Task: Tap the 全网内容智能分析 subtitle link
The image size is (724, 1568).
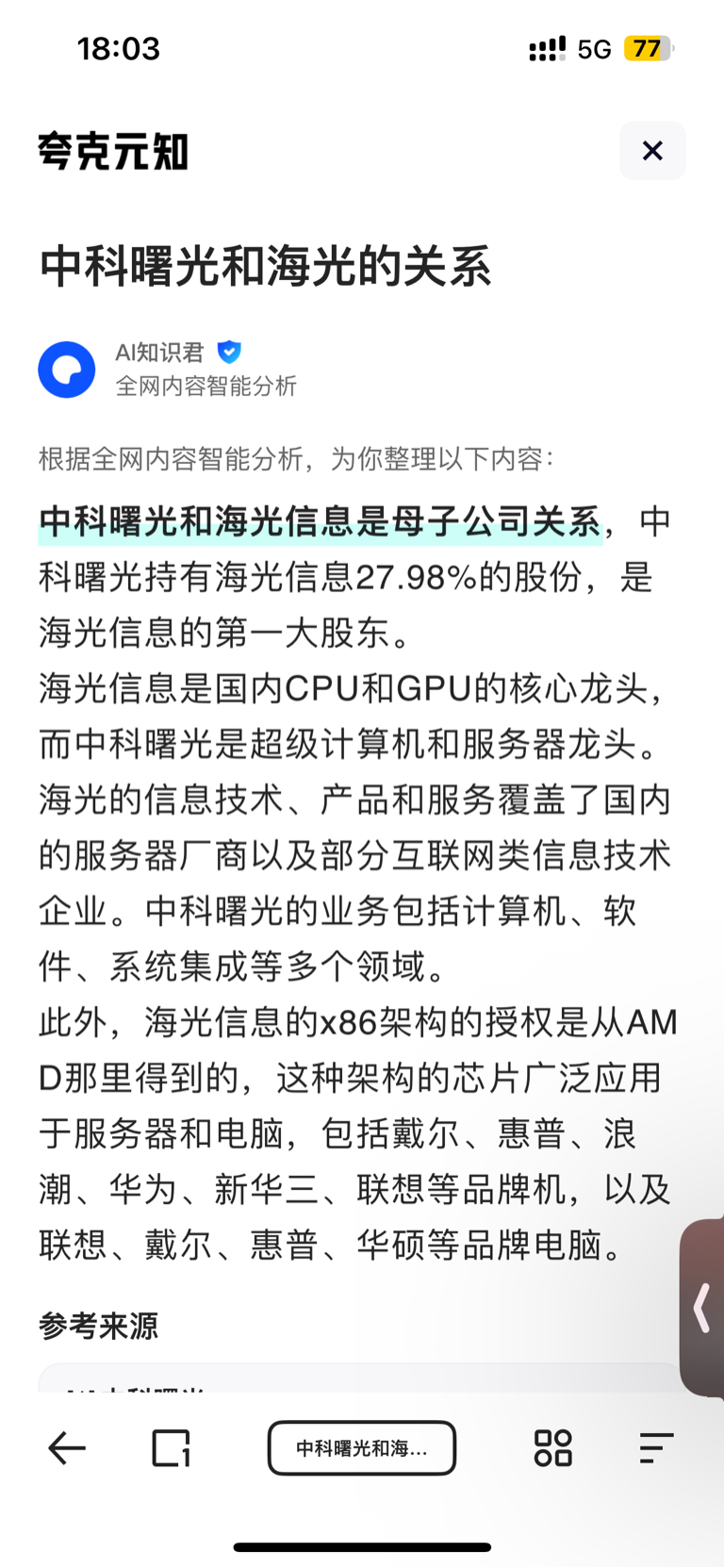Action: pos(205,387)
